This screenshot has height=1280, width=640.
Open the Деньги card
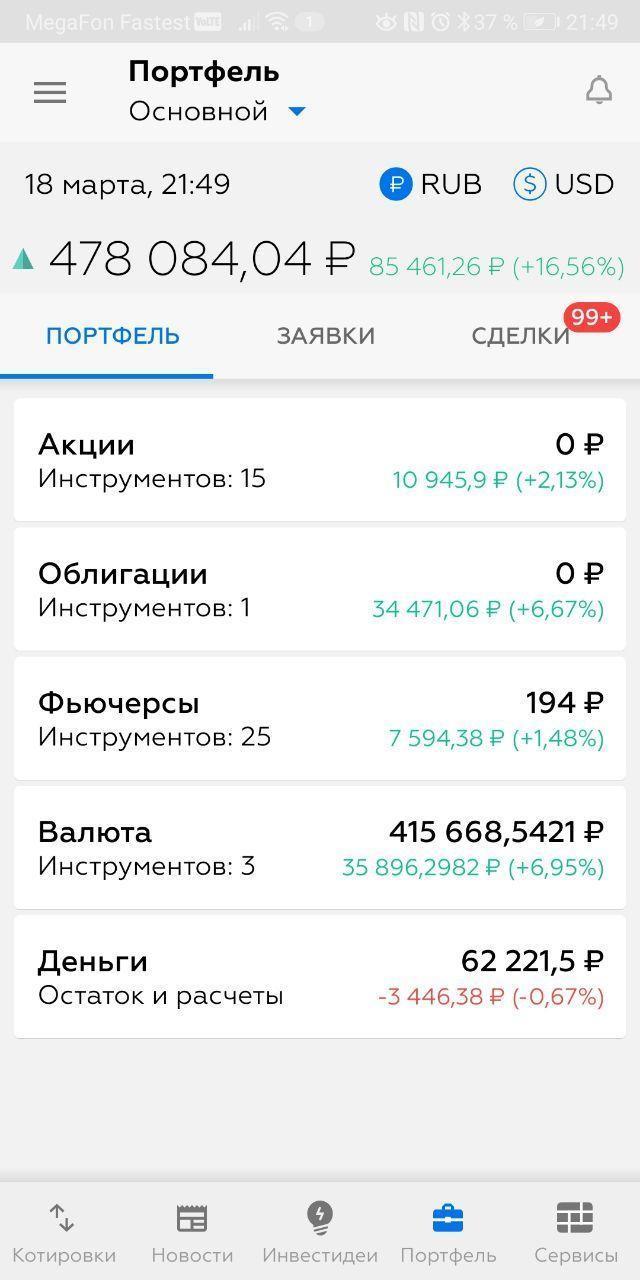pyautogui.click(x=320, y=976)
